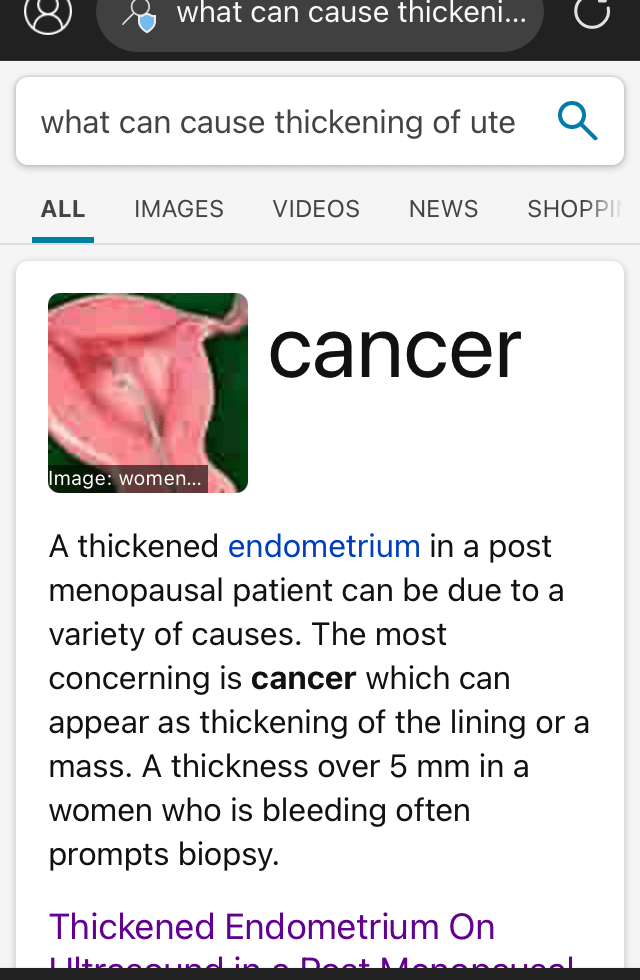
Task: Switch to the NEWS tab
Action: (x=443, y=209)
